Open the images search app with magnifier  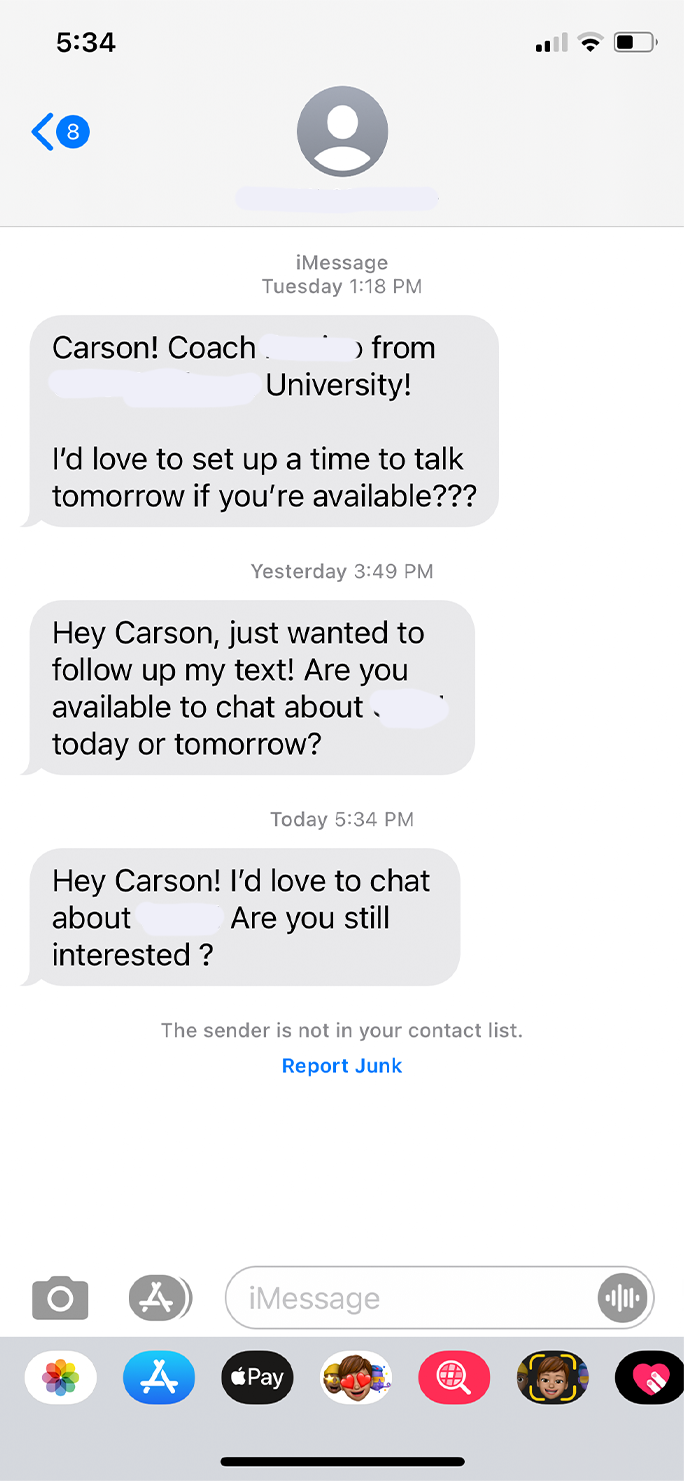click(x=454, y=1378)
